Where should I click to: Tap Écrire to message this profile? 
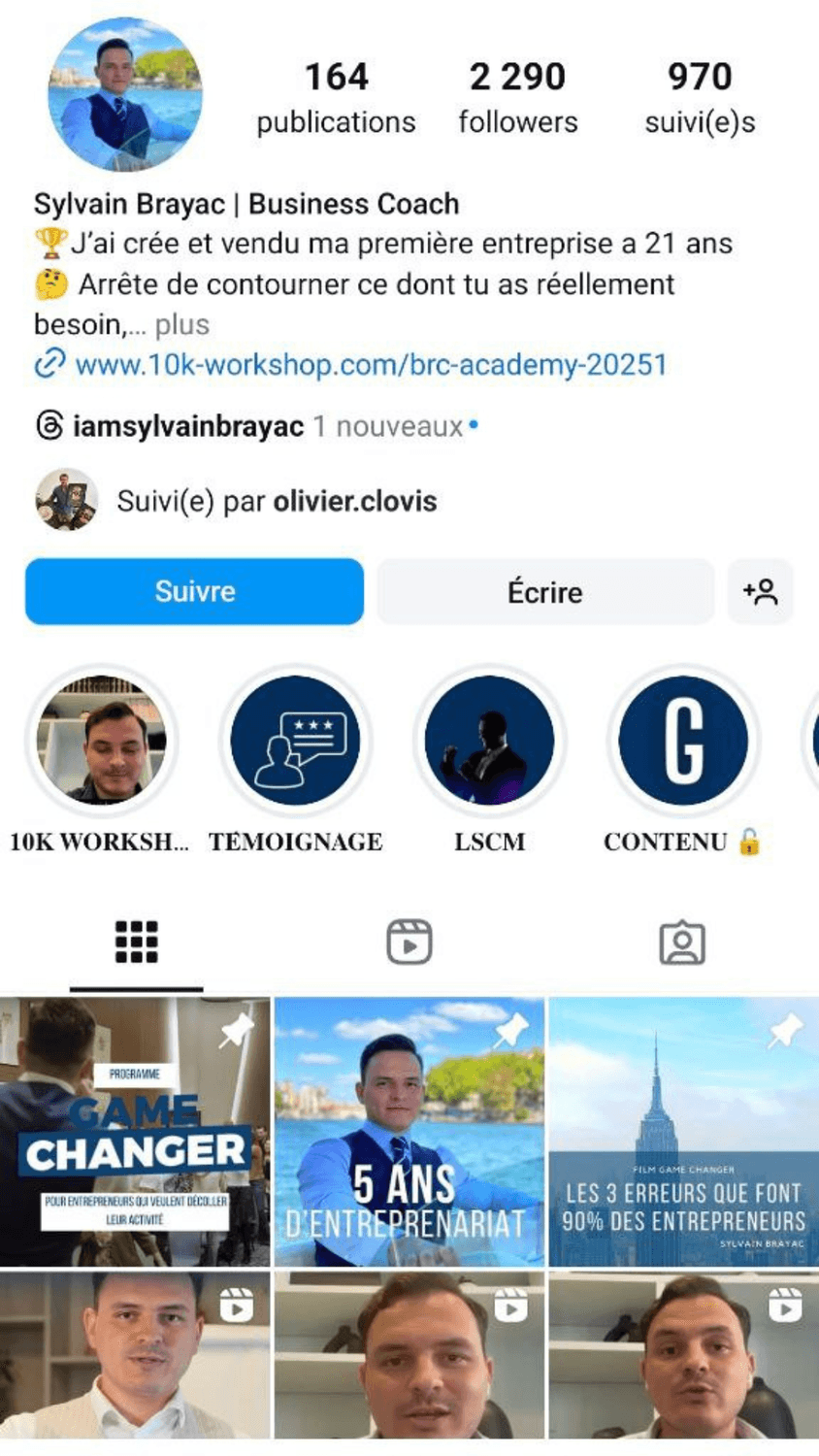tap(544, 591)
